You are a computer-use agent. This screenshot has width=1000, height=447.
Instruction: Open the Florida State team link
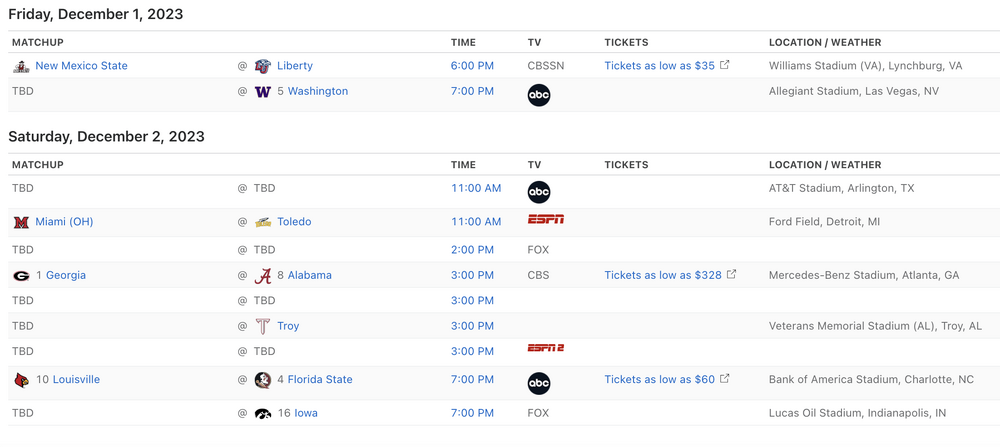point(320,380)
